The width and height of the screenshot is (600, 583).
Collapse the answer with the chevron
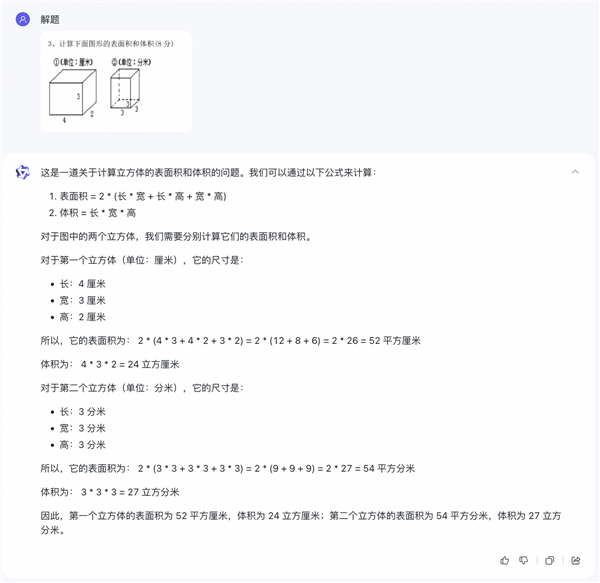[x=575, y=172]
